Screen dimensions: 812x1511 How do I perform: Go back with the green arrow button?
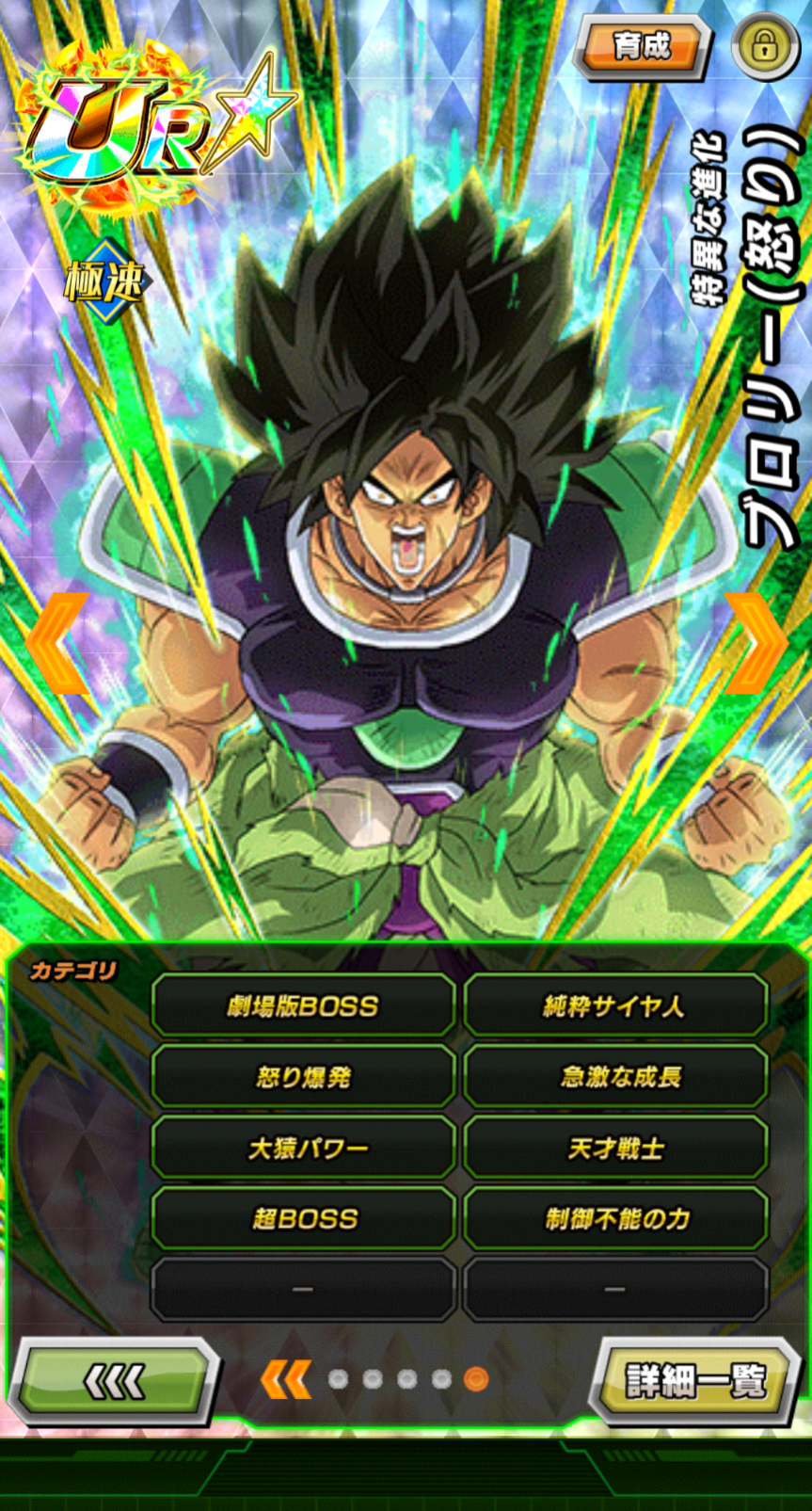point(115,1380)
